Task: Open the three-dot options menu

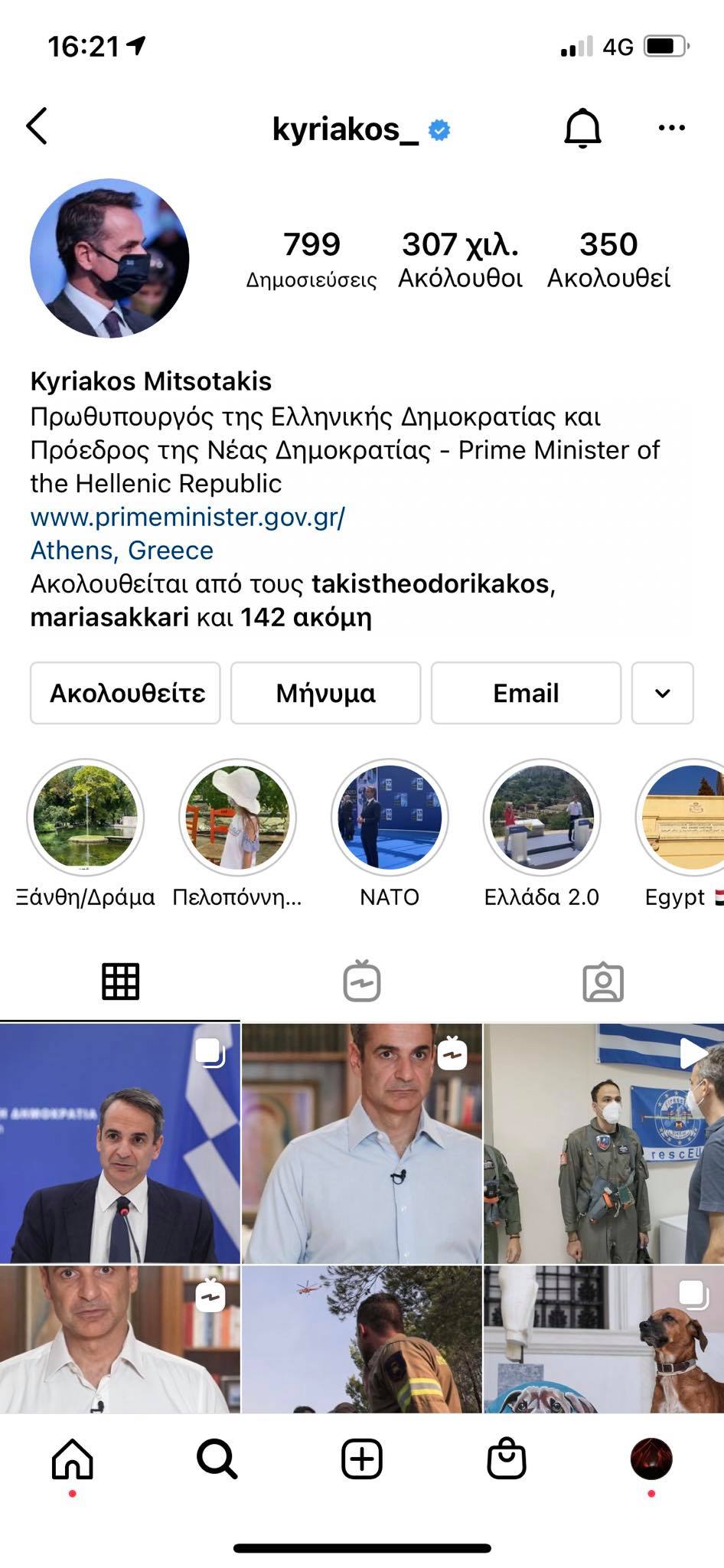Action: pos(672,126)
